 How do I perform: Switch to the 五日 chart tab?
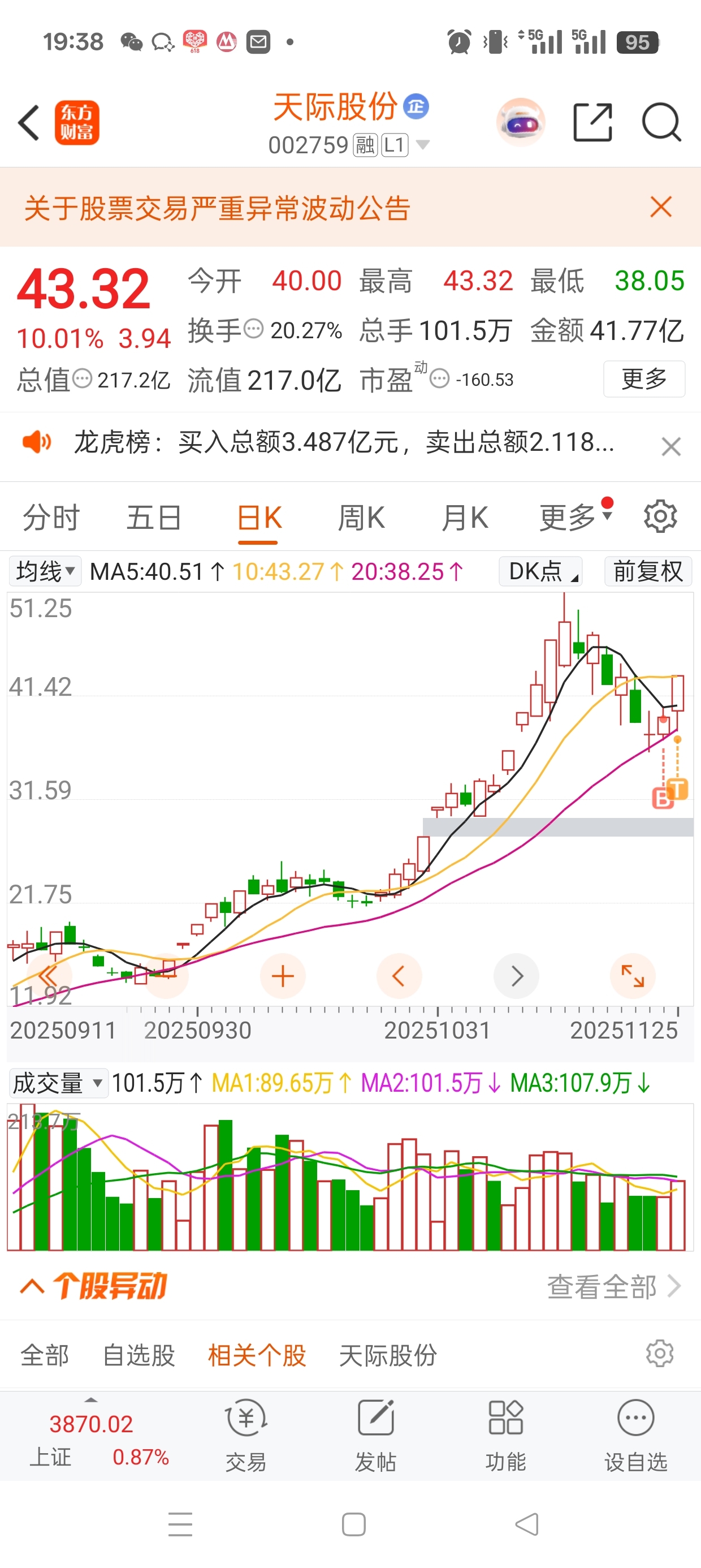click(x=154, y=518)
